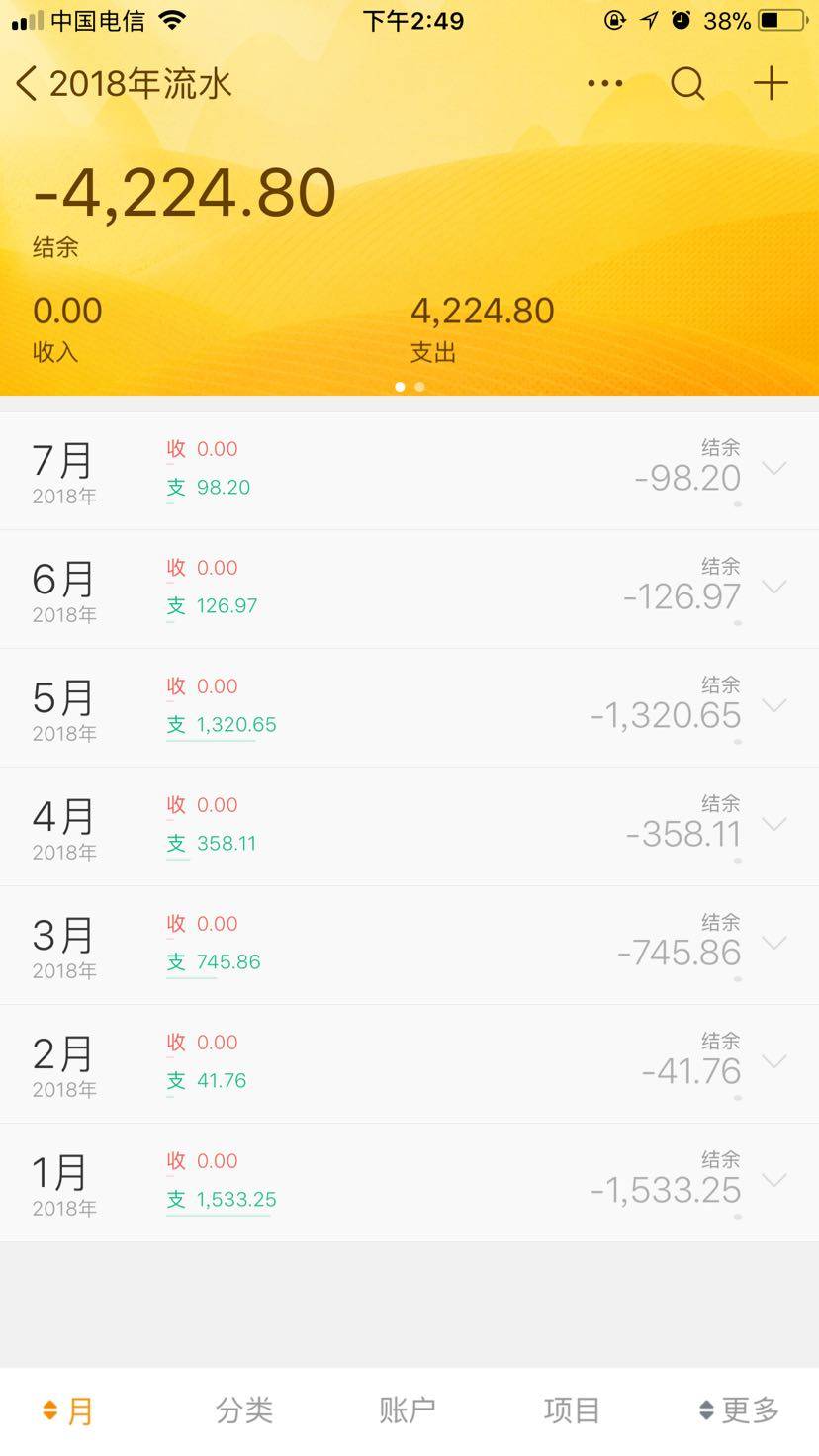819x1456 pixels.
Task: Switch to the 项目 tab
Action: point(572,1410)
